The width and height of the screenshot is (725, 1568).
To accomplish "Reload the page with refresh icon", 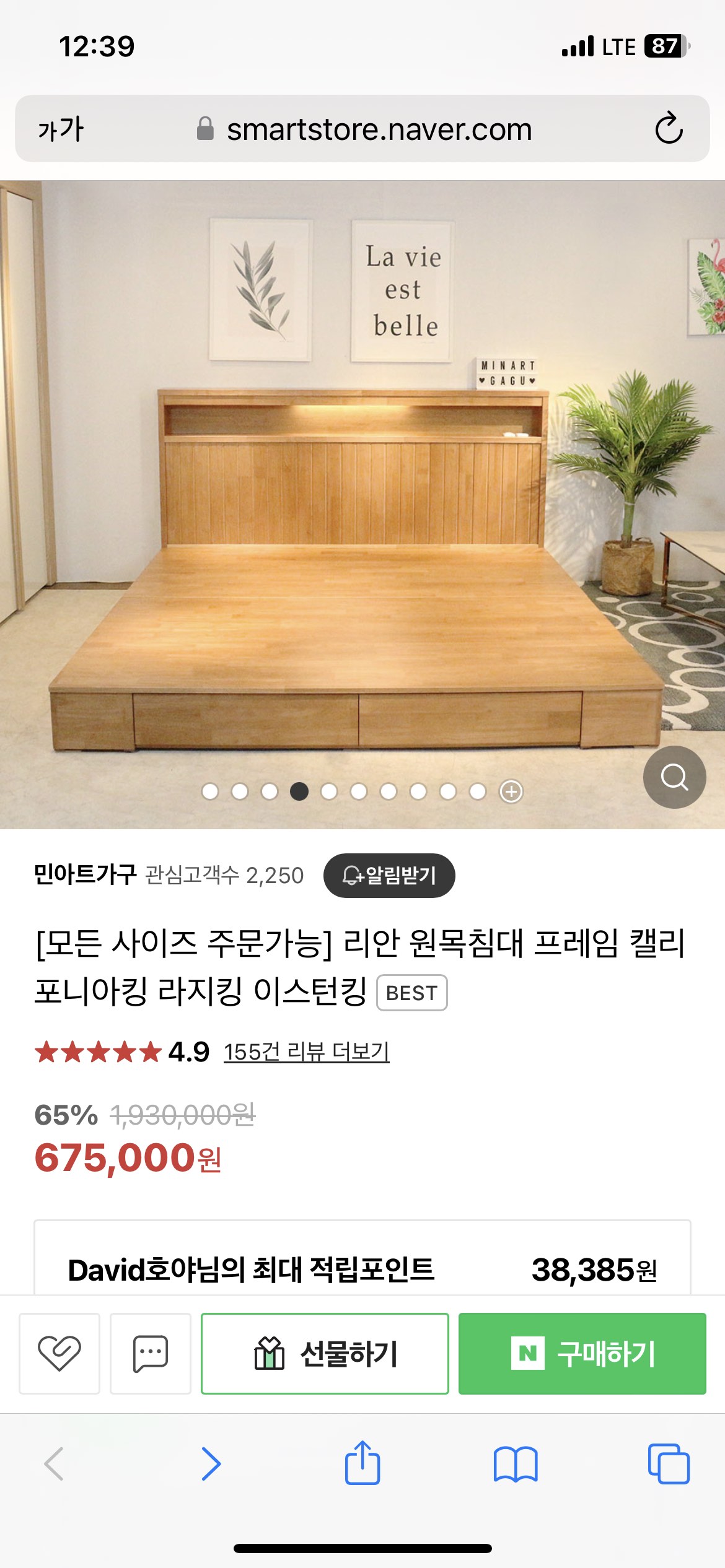I will [668, 129].
